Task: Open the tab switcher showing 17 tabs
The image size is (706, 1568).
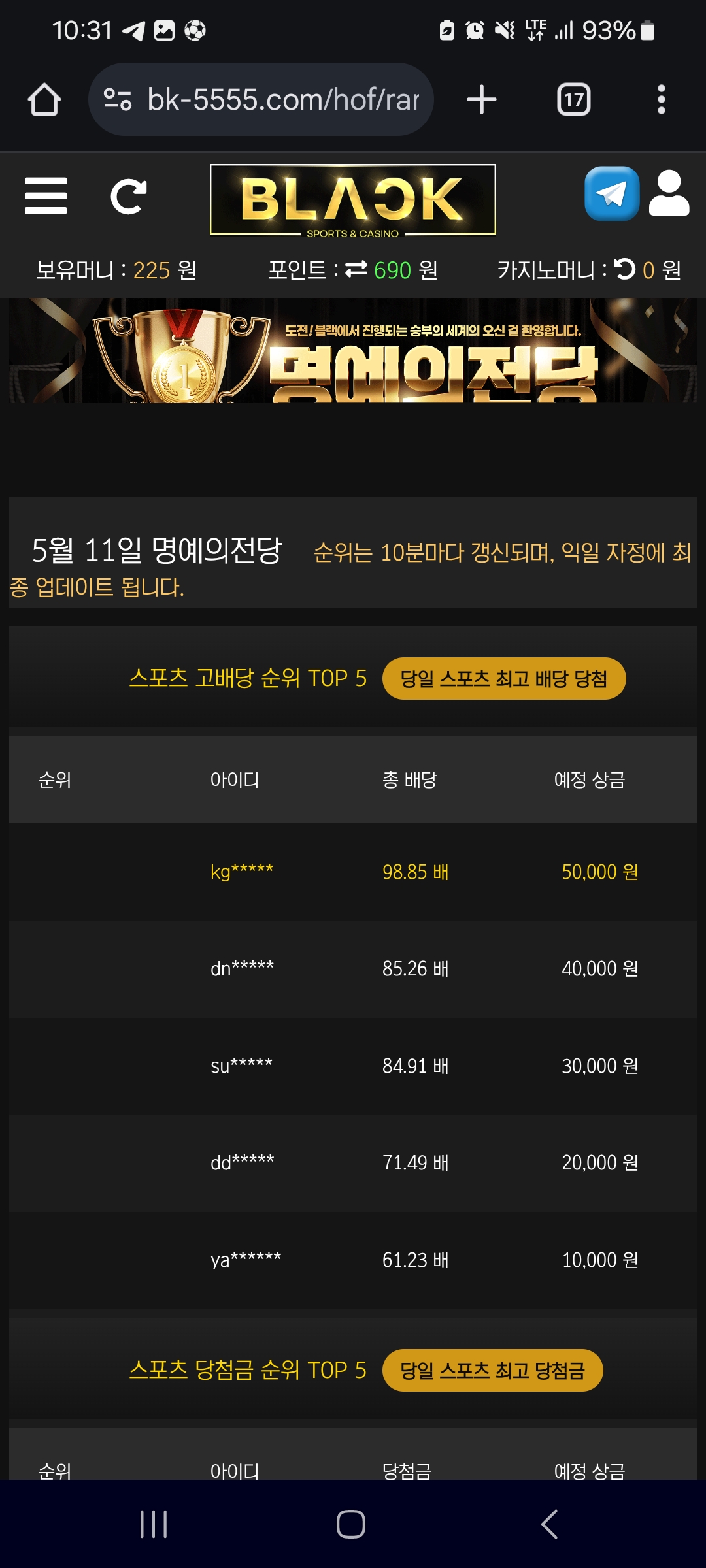Action: (574, 100)
